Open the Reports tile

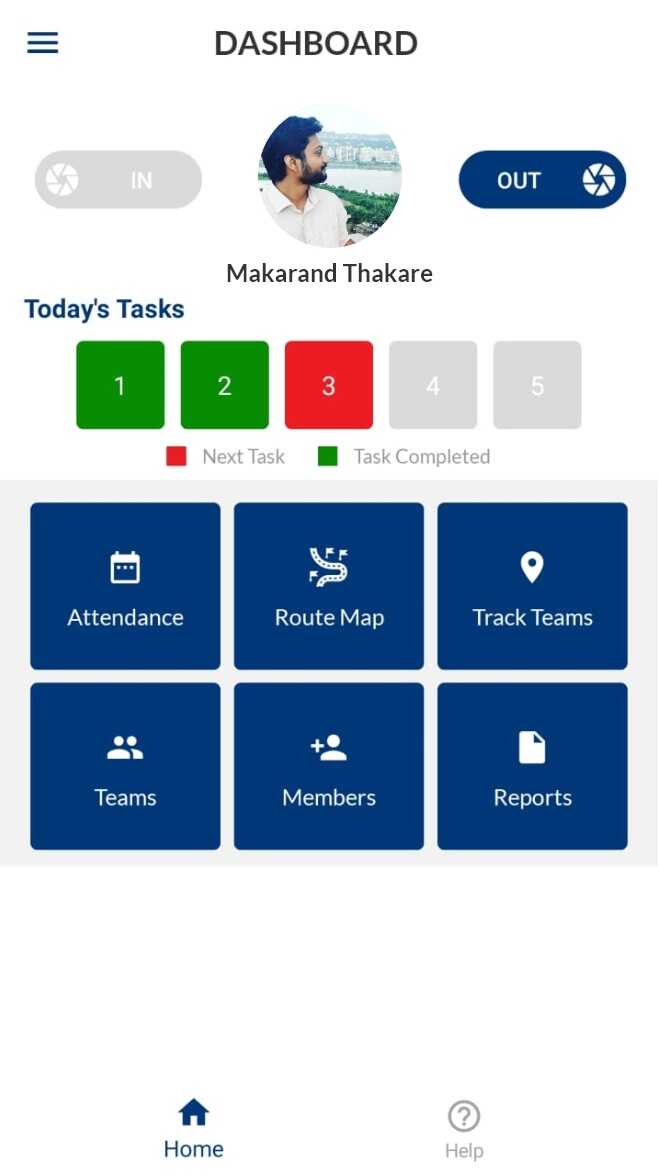pos(532,766)
